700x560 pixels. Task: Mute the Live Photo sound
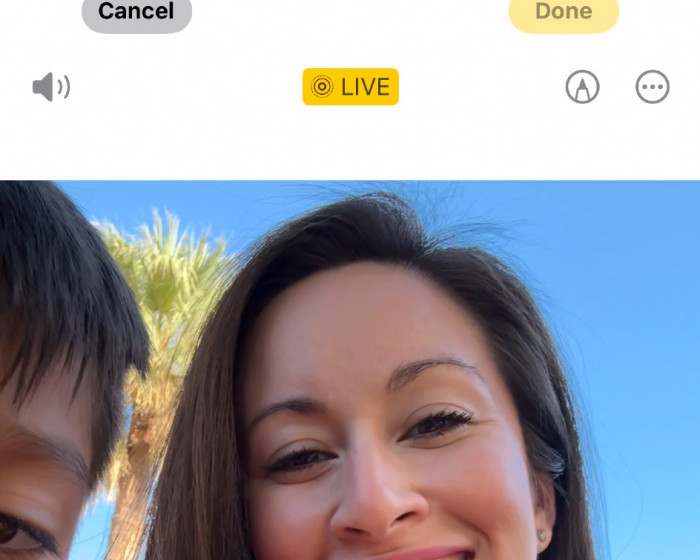[51, 88]
